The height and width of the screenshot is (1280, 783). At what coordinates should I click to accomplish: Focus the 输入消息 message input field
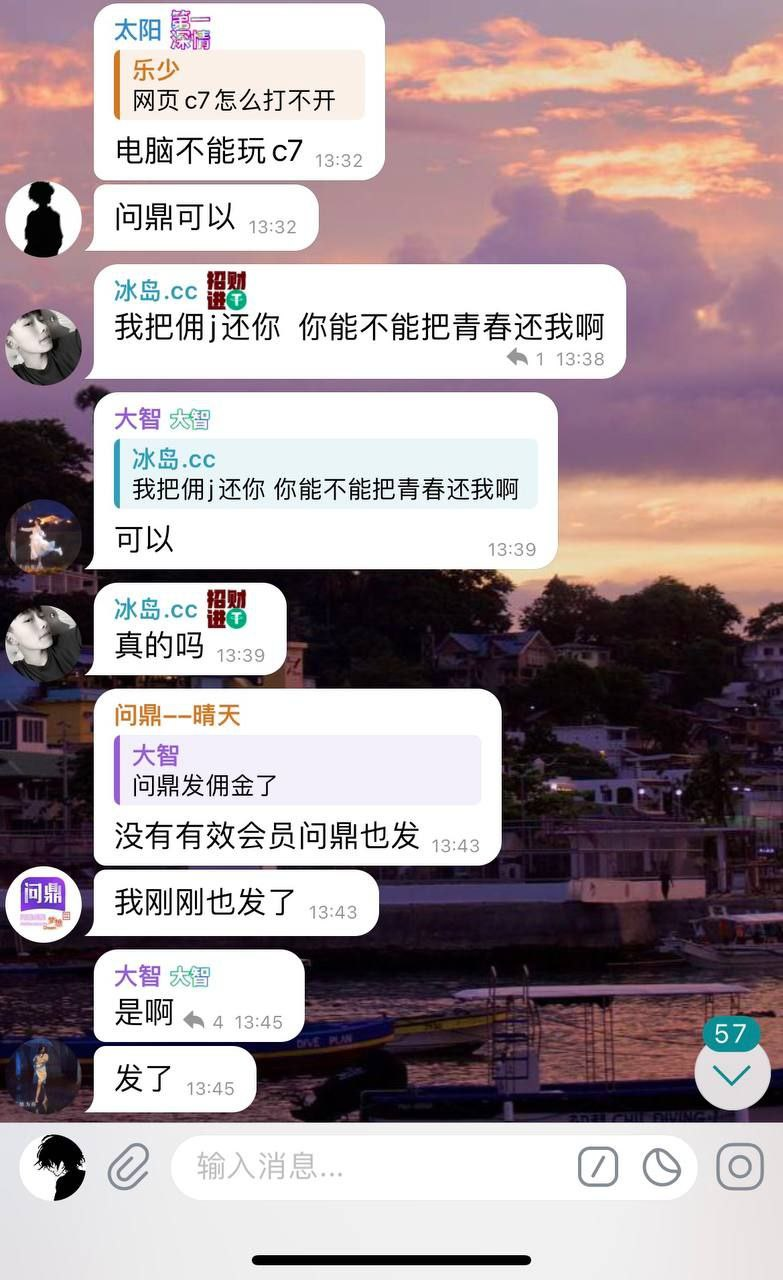370,1166
